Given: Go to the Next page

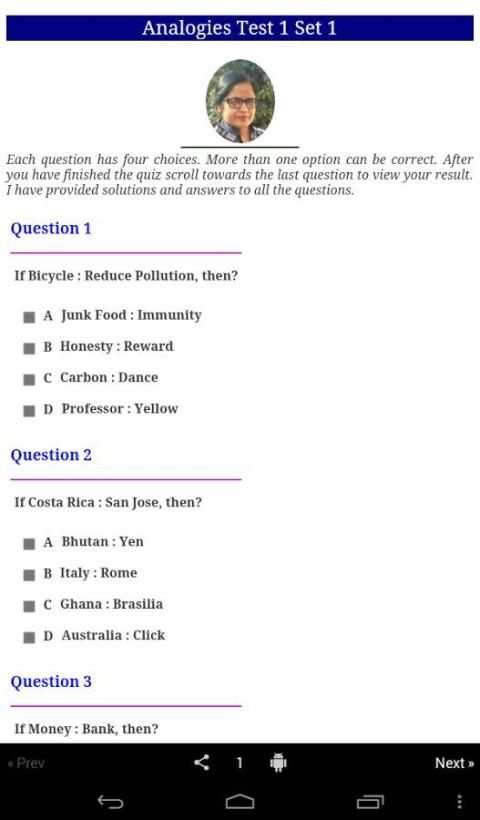Looking at the screenshot, I should pos(454,763).
